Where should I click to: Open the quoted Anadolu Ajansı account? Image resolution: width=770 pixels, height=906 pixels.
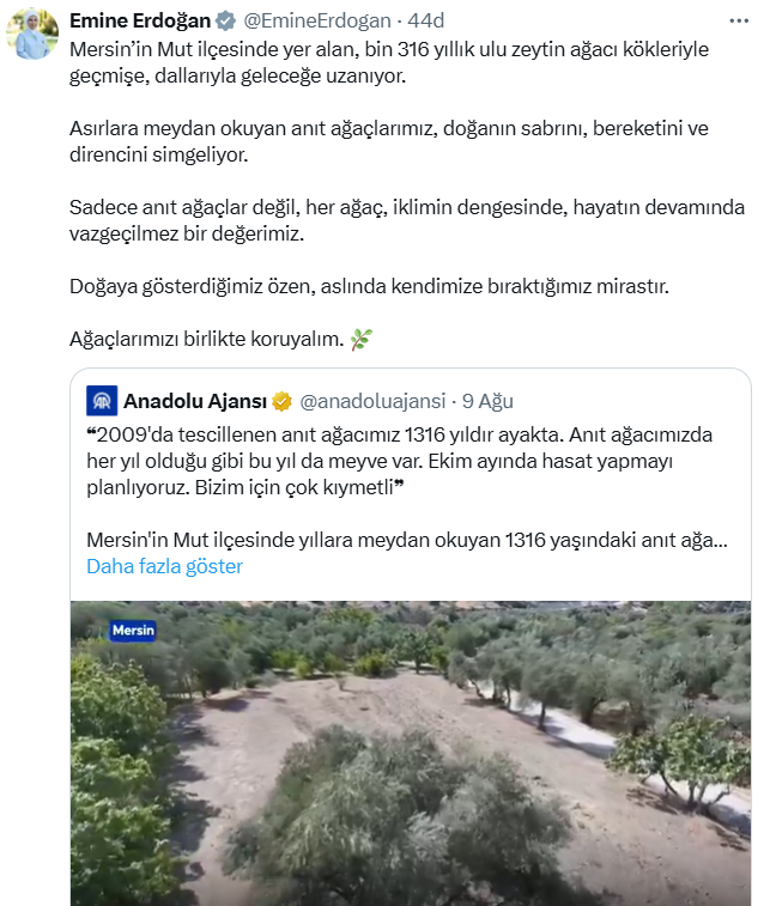(x=194, y=401)
